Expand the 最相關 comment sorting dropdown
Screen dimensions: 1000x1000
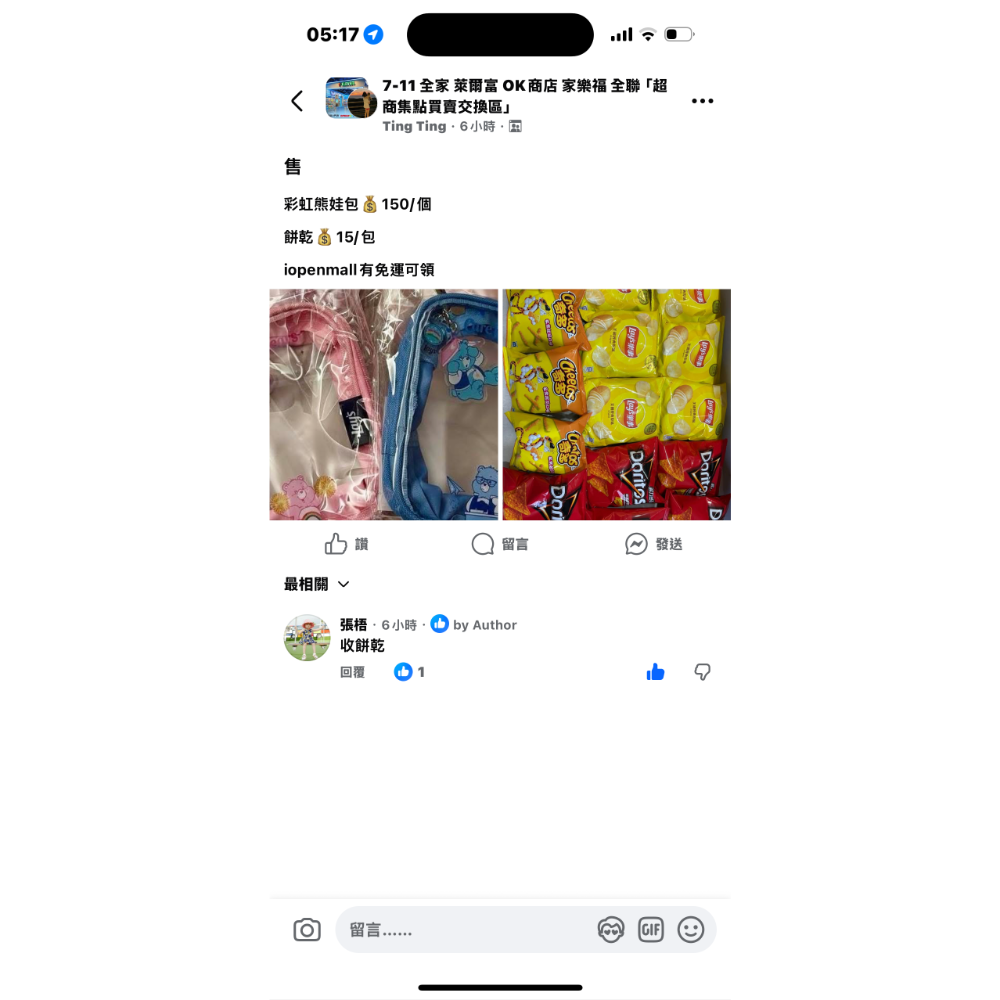click(x=316, y=584)
